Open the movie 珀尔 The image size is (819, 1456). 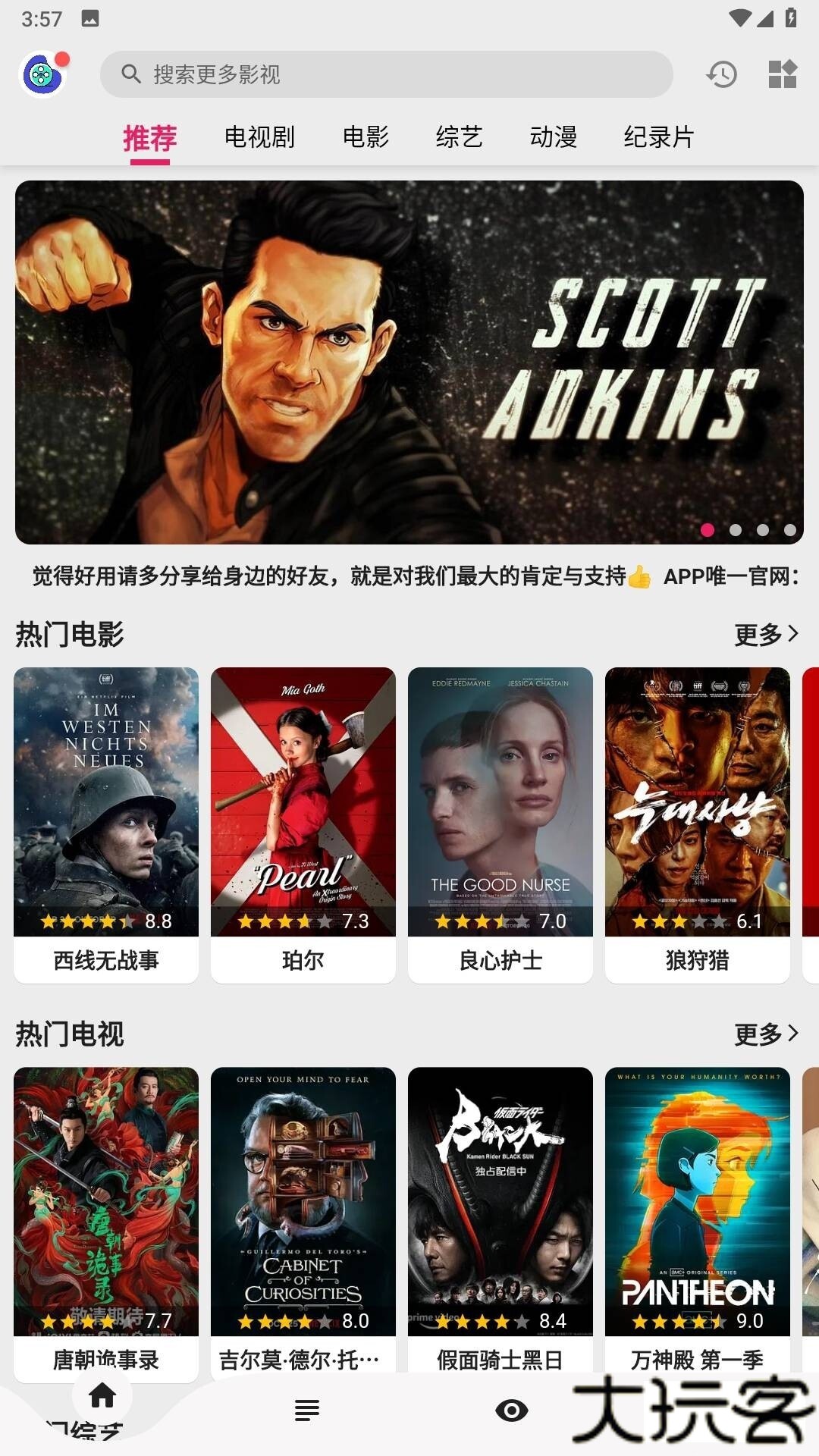[x=303, y=824]
